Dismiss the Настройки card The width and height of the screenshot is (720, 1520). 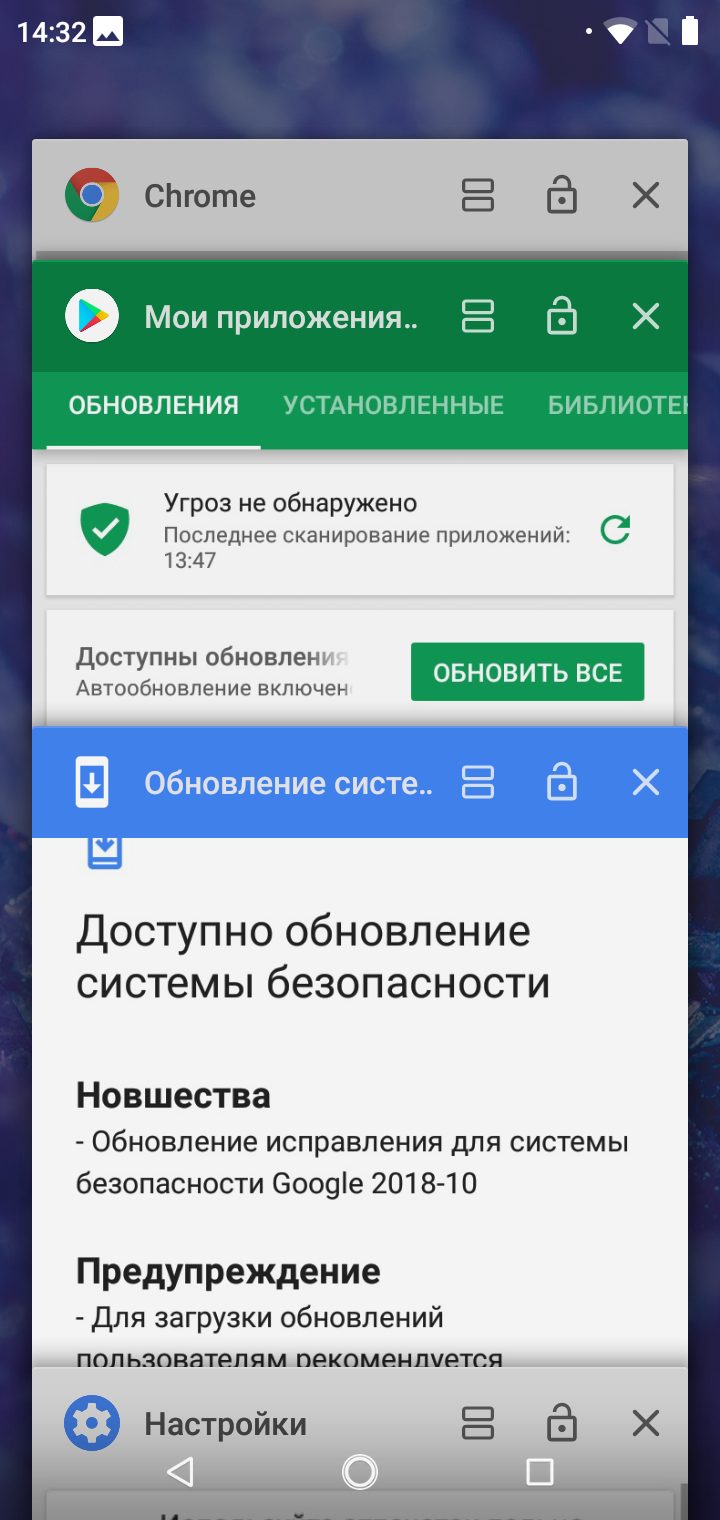(646, 1423)
